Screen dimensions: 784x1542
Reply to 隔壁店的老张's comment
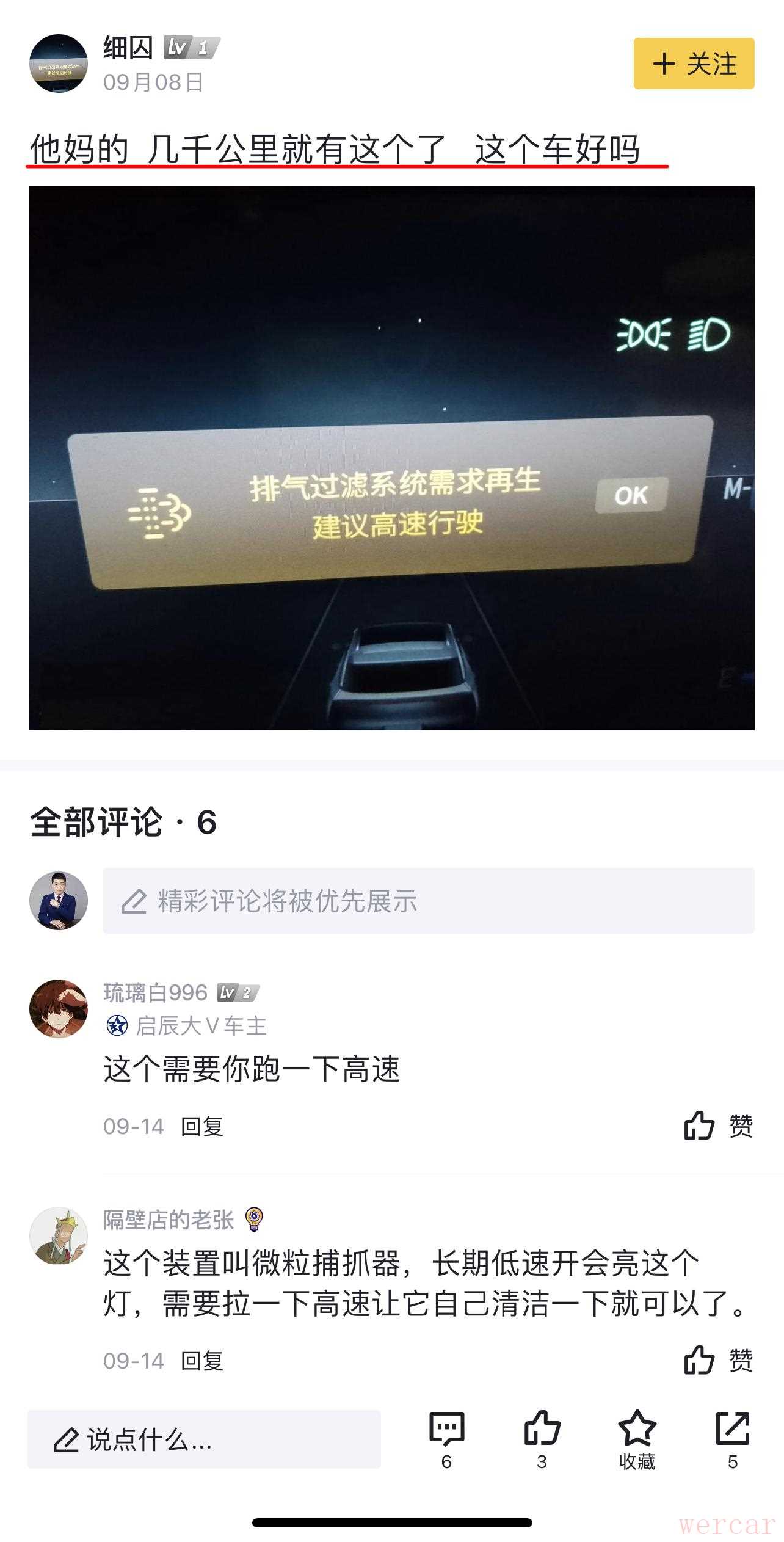click(202, 1361)
